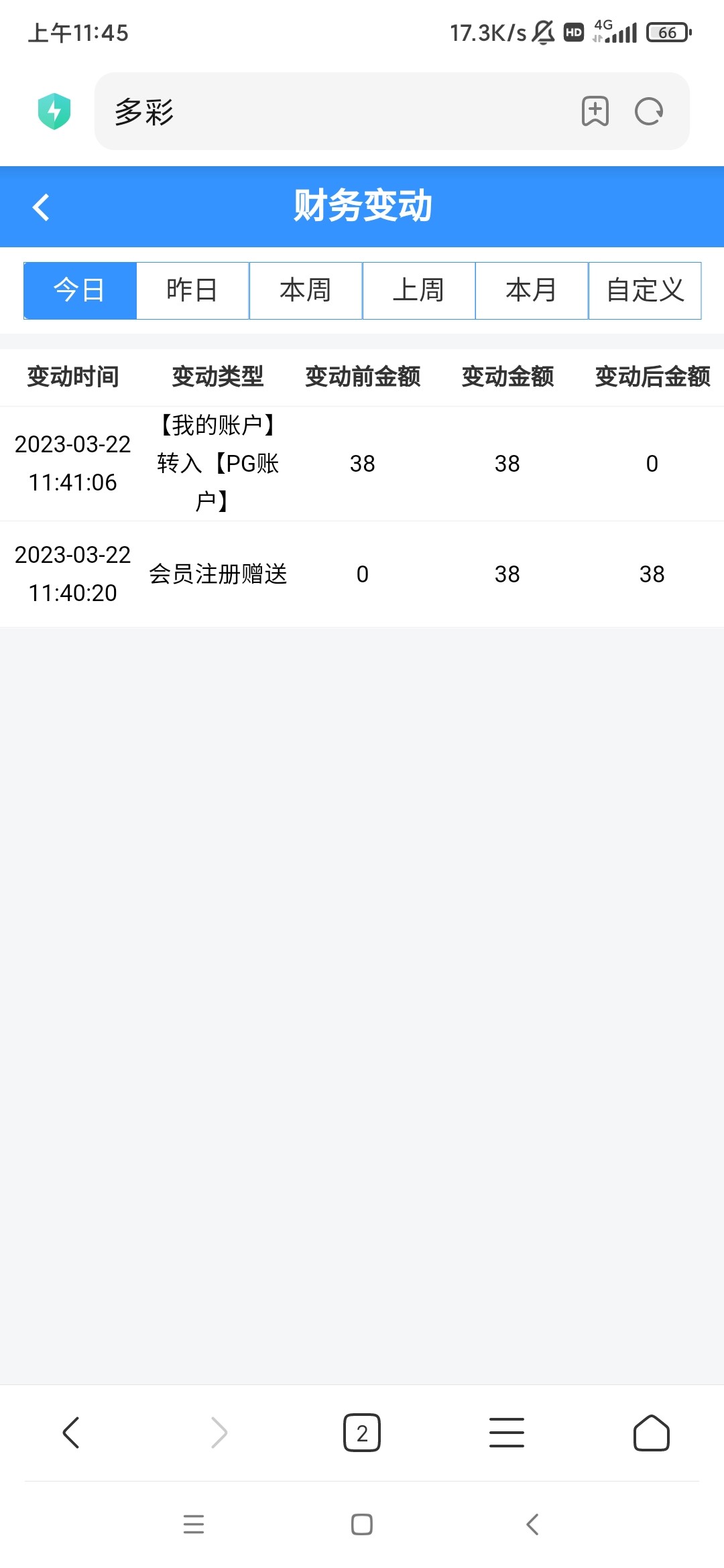
Task: Tap the address bar showing 多彩
Action: coord(335,111)
